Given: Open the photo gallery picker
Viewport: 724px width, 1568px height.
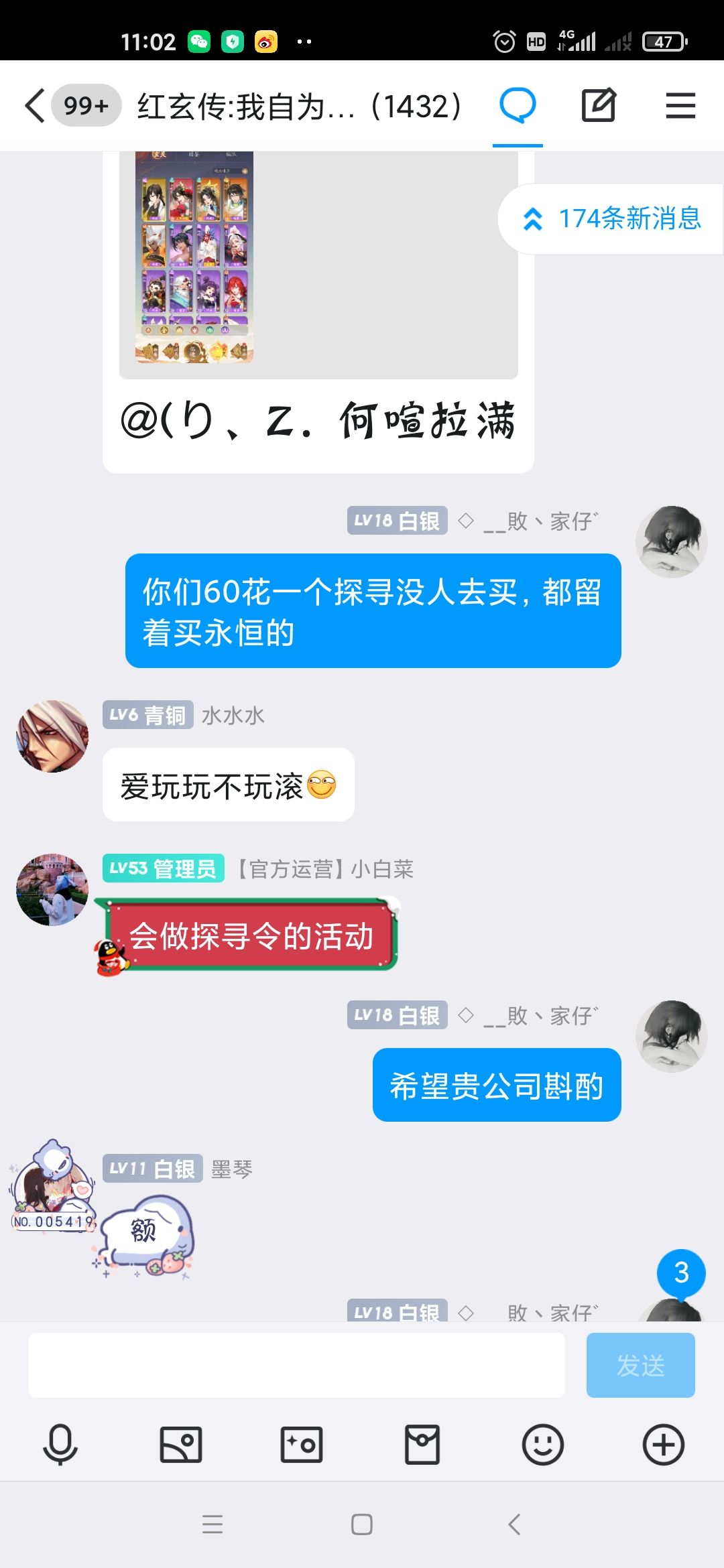Looking at the screenshot, I should pyautogui.click(x=181, y=1445).
